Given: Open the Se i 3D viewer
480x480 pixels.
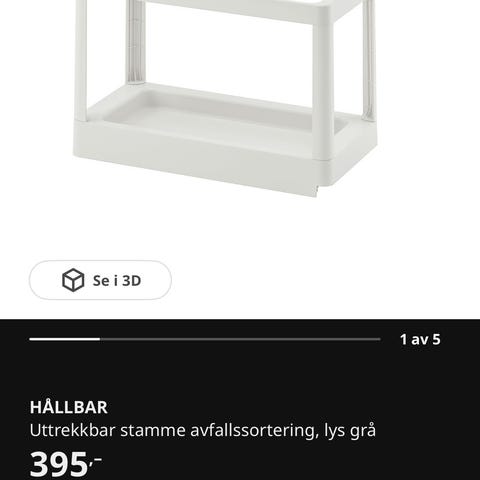Looking at the screenshot, I should [x=100, y=280].
